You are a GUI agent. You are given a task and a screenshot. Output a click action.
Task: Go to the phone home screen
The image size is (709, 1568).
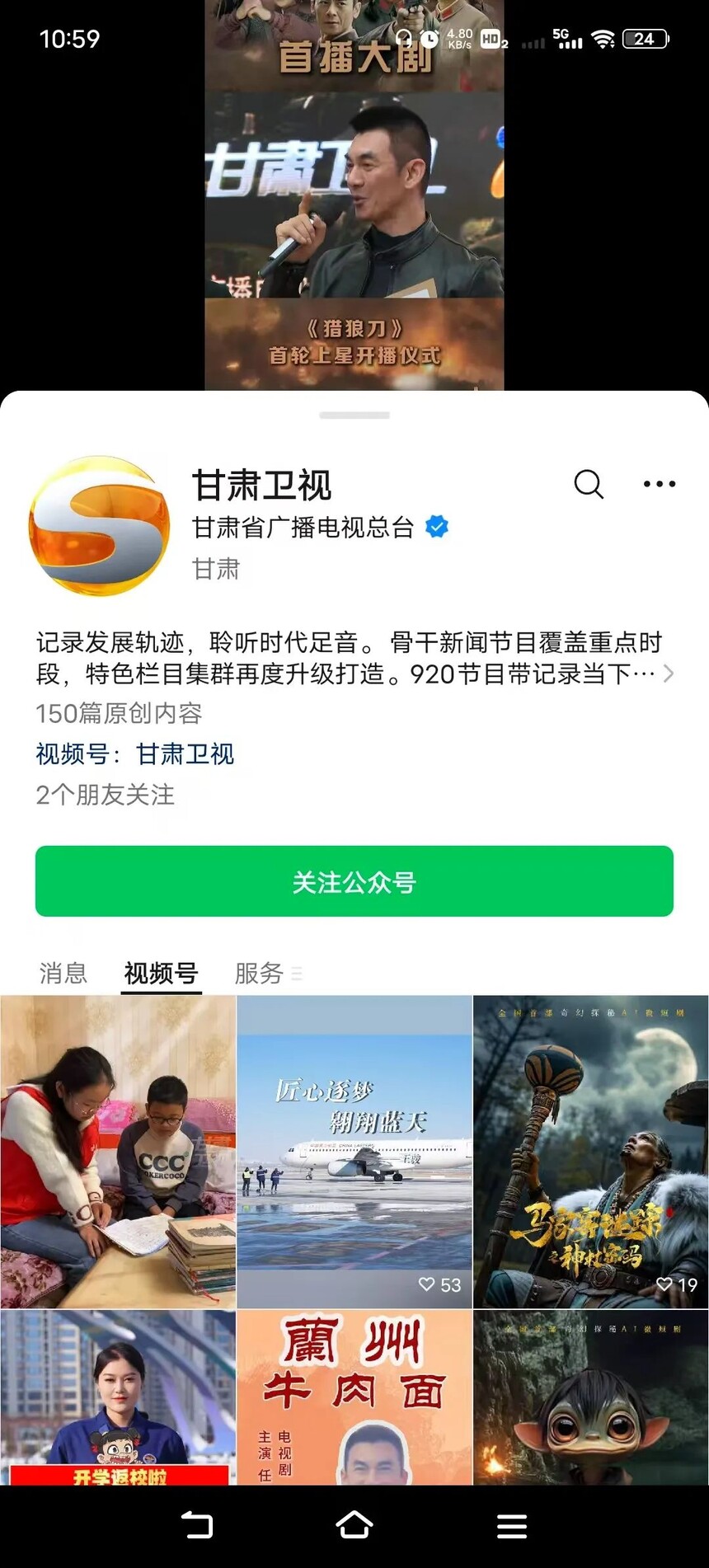pyautogui.click(x=354, y=1525)
